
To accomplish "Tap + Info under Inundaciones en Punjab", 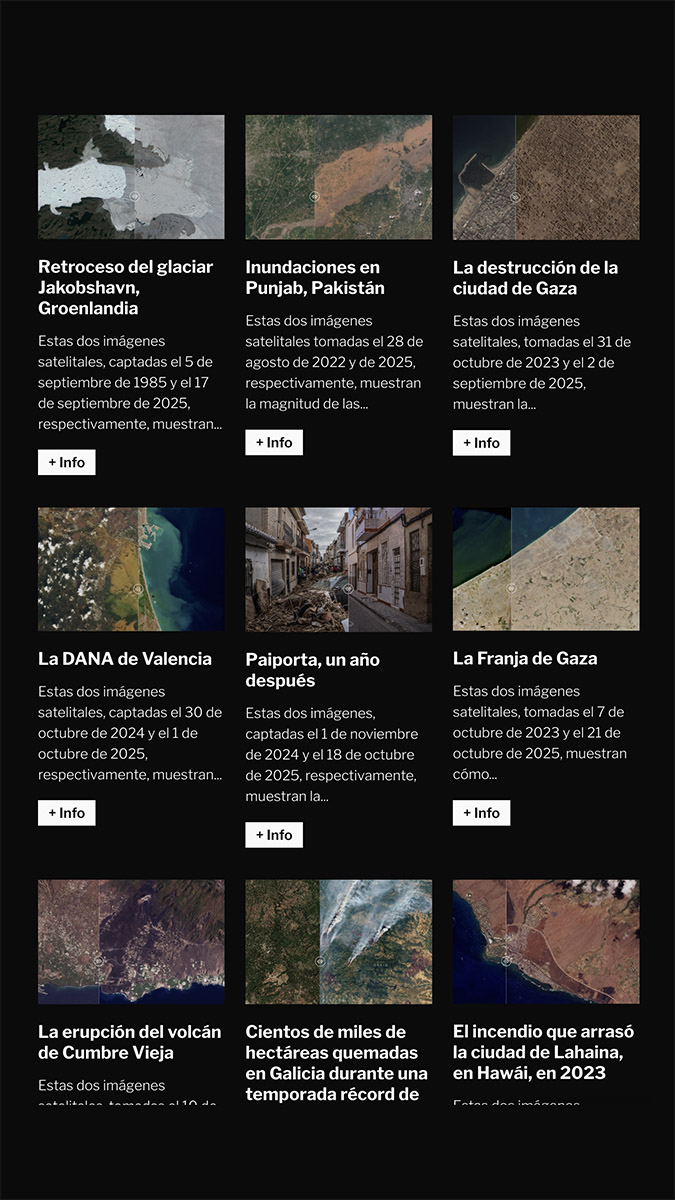I will click(274, 443).
